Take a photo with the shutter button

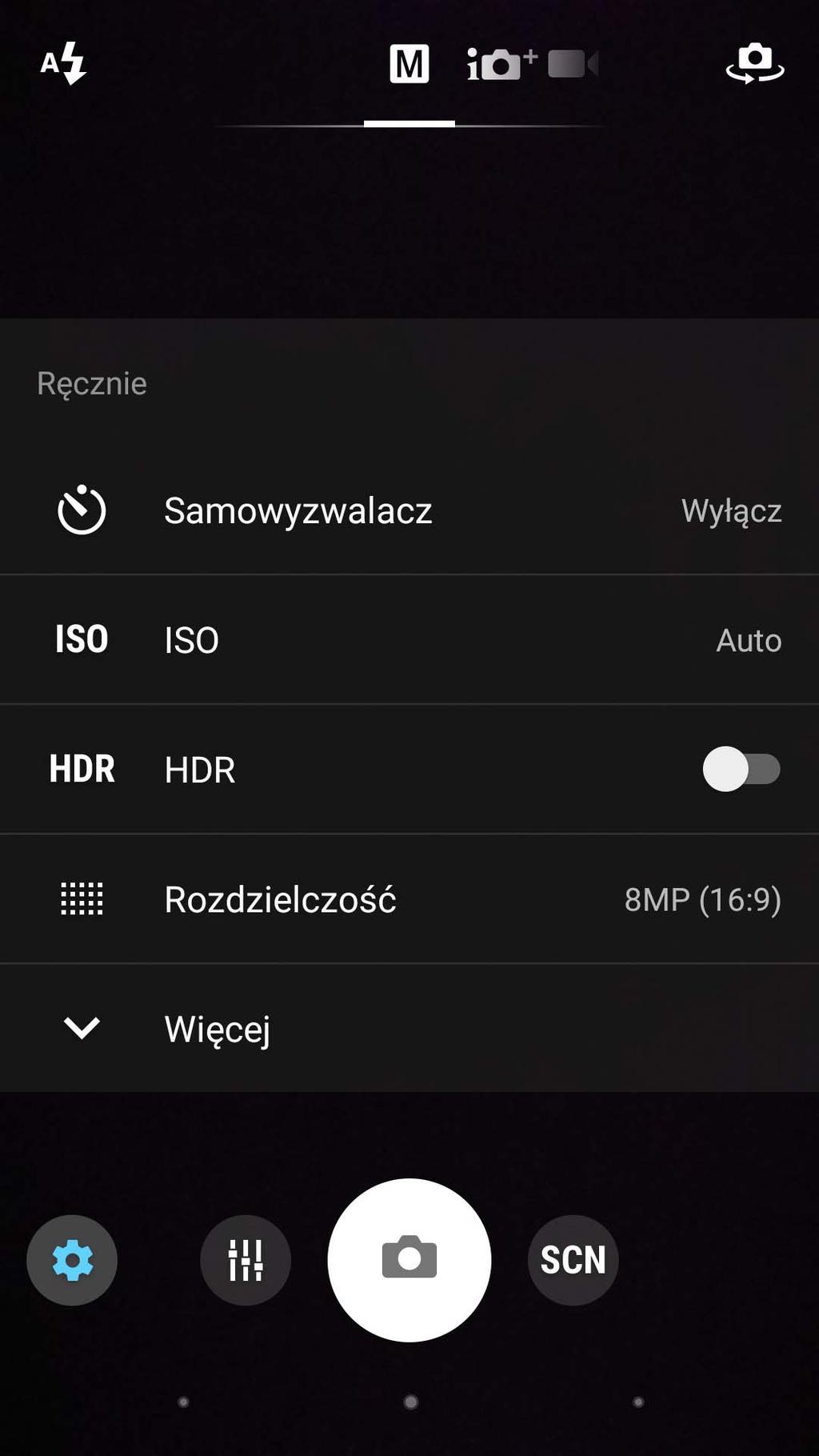pos(409,1260)
